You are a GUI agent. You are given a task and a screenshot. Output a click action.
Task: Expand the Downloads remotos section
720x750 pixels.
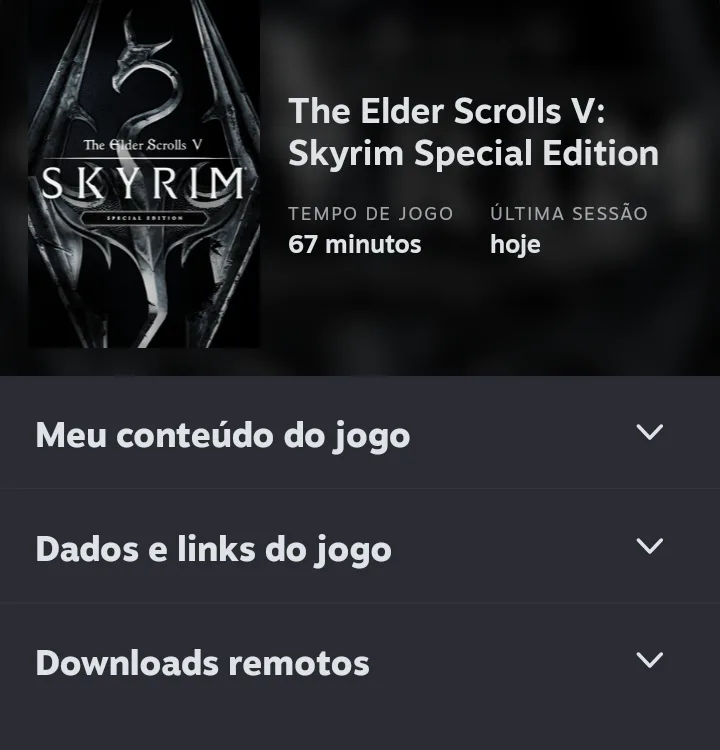[649, 661]
